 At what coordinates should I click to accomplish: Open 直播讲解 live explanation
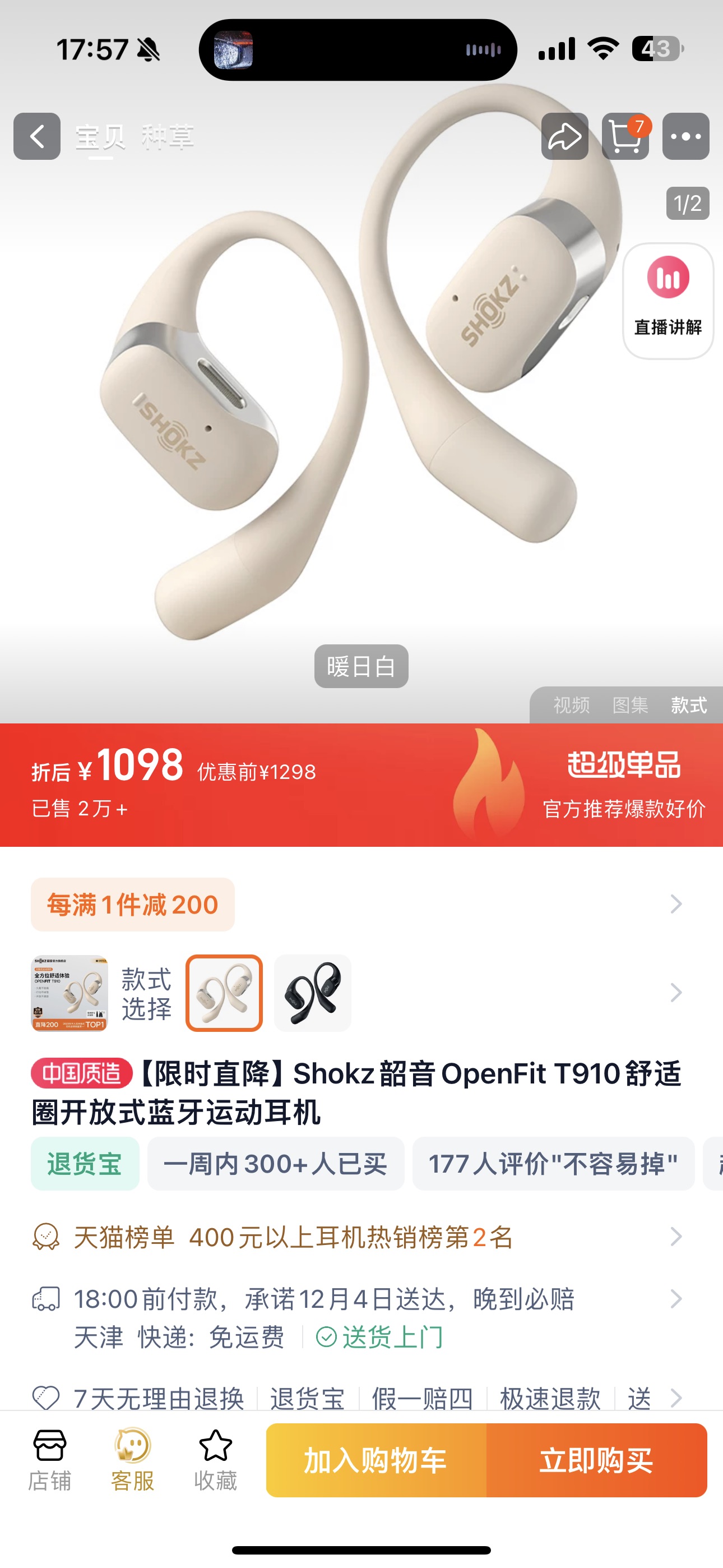pos(668,301)
